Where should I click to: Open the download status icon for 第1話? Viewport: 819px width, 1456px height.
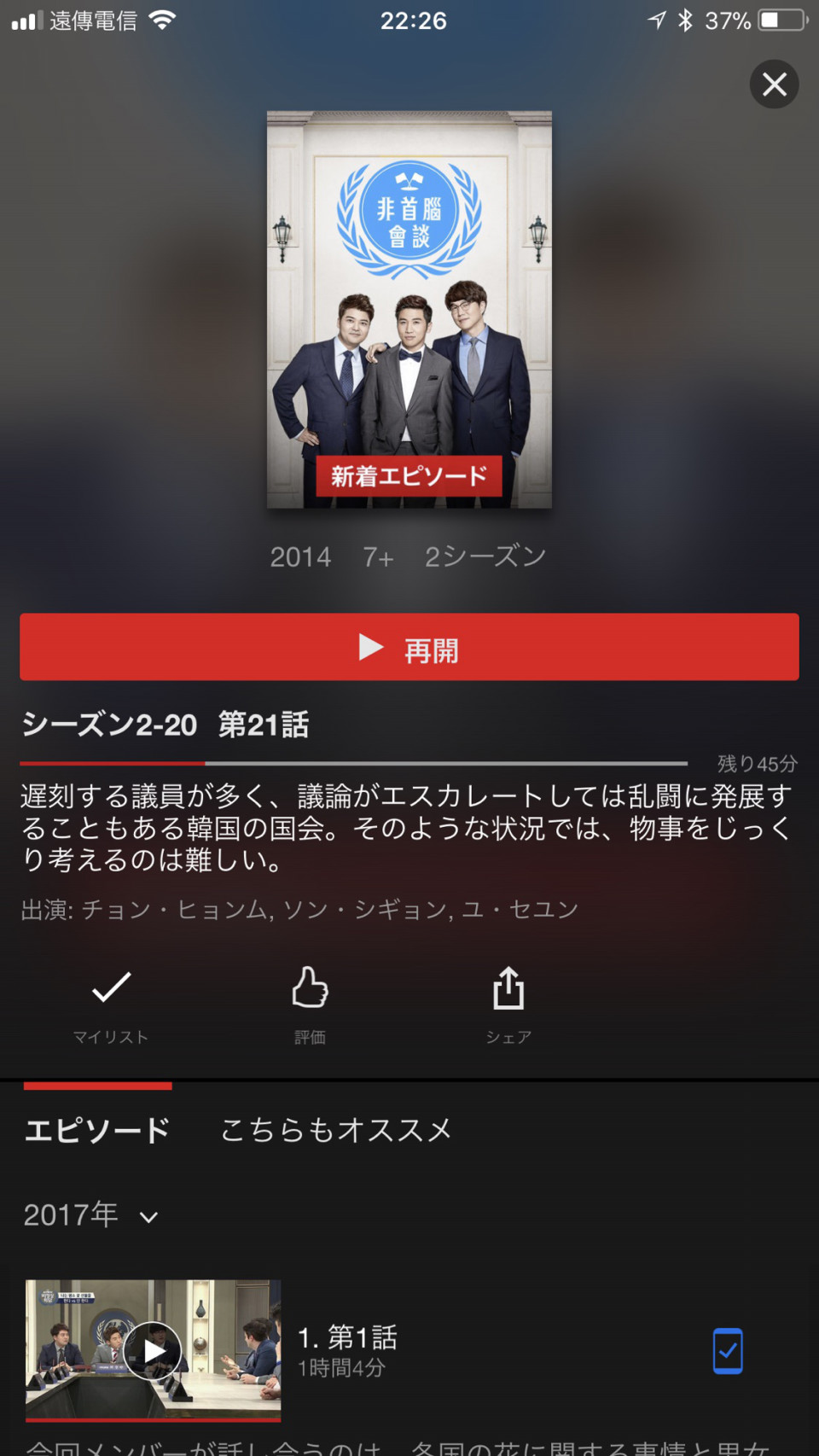[727, 1351]
